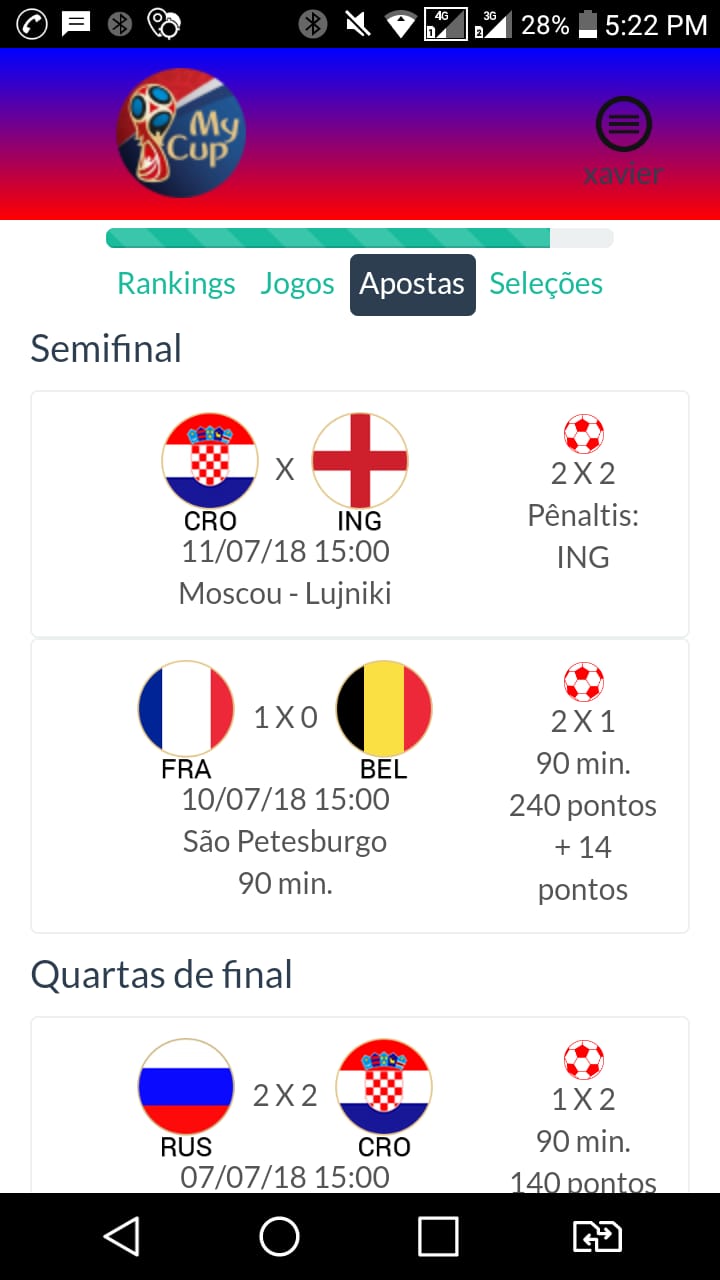Screen dimensions: 720x1280
Task: Open the FRA x BEL semifinal card
Action: [x=360, y=786]
